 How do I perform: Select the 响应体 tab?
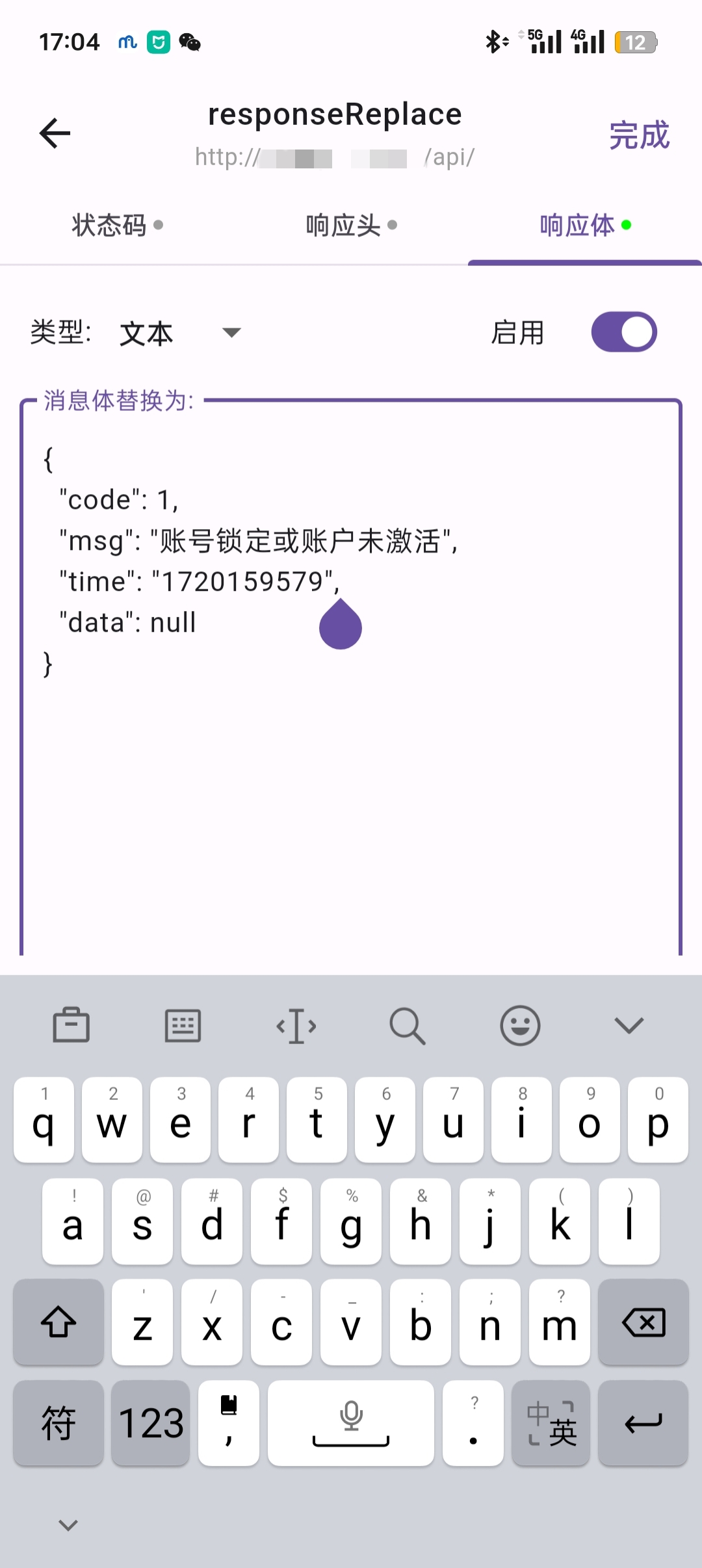(x=585, y=226)
